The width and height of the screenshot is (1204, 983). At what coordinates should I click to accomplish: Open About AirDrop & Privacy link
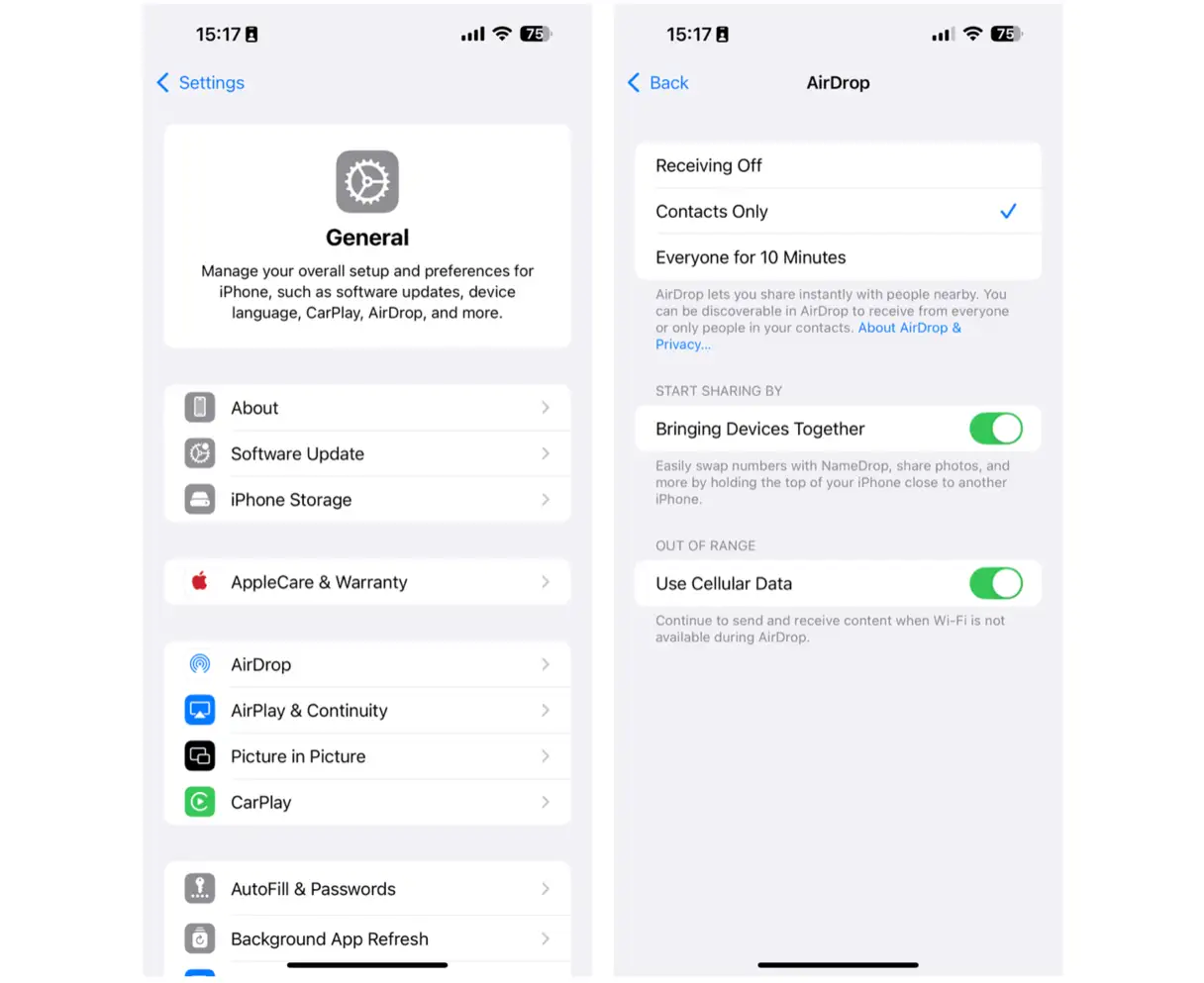click(x=908, y=328)
